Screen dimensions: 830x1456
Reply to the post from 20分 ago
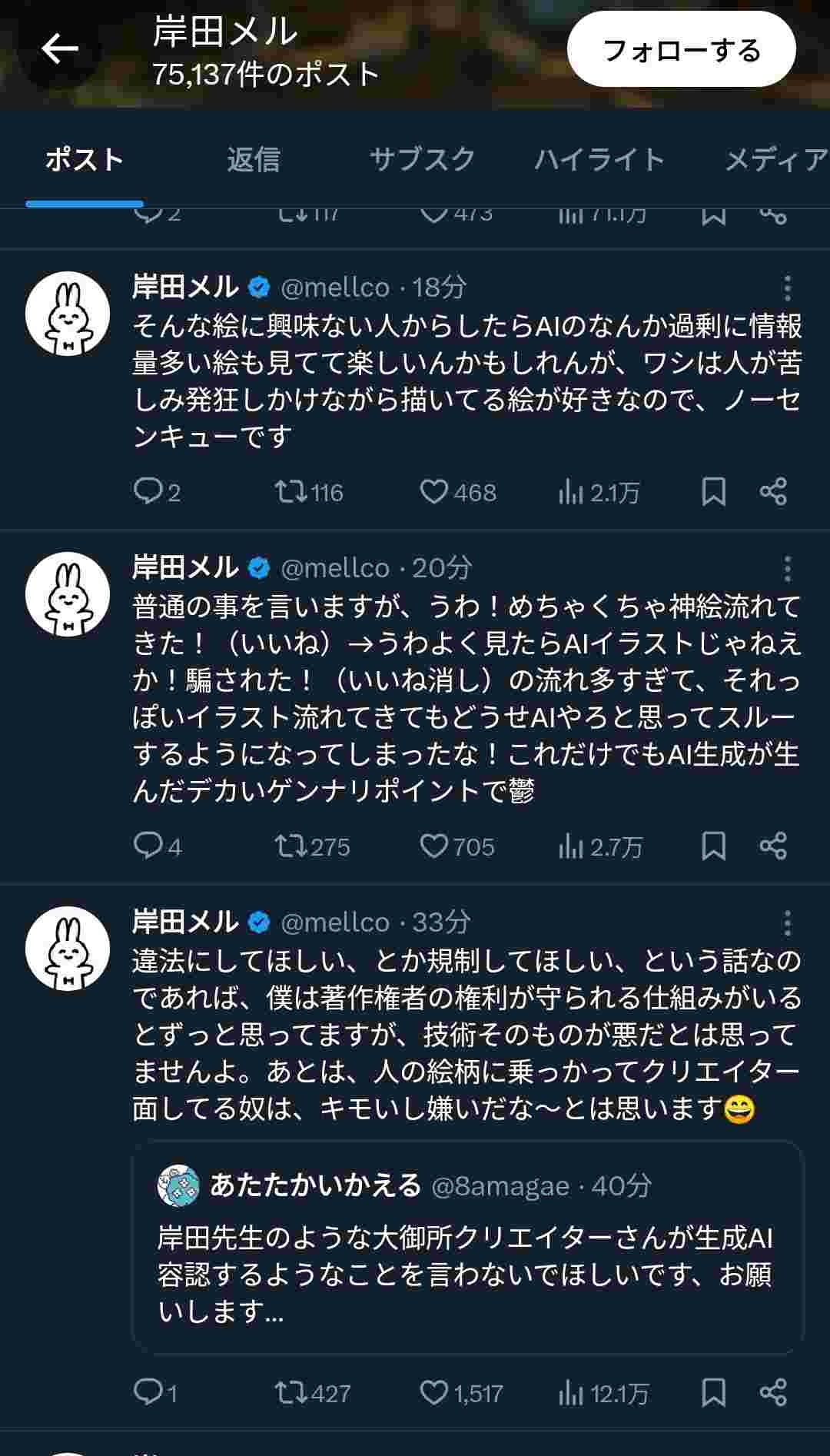[146, 846]
